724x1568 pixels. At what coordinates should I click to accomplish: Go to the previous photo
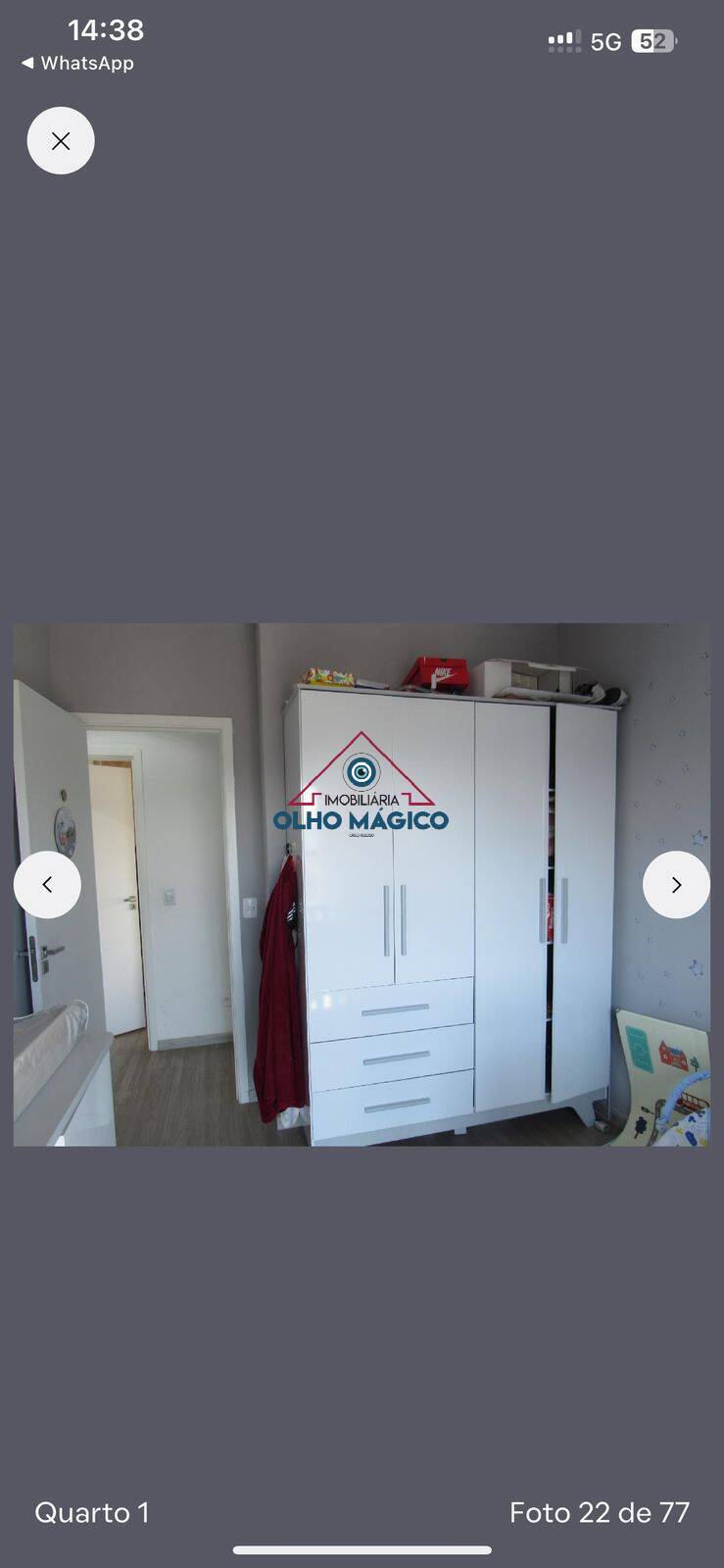(x=47, y=885)
